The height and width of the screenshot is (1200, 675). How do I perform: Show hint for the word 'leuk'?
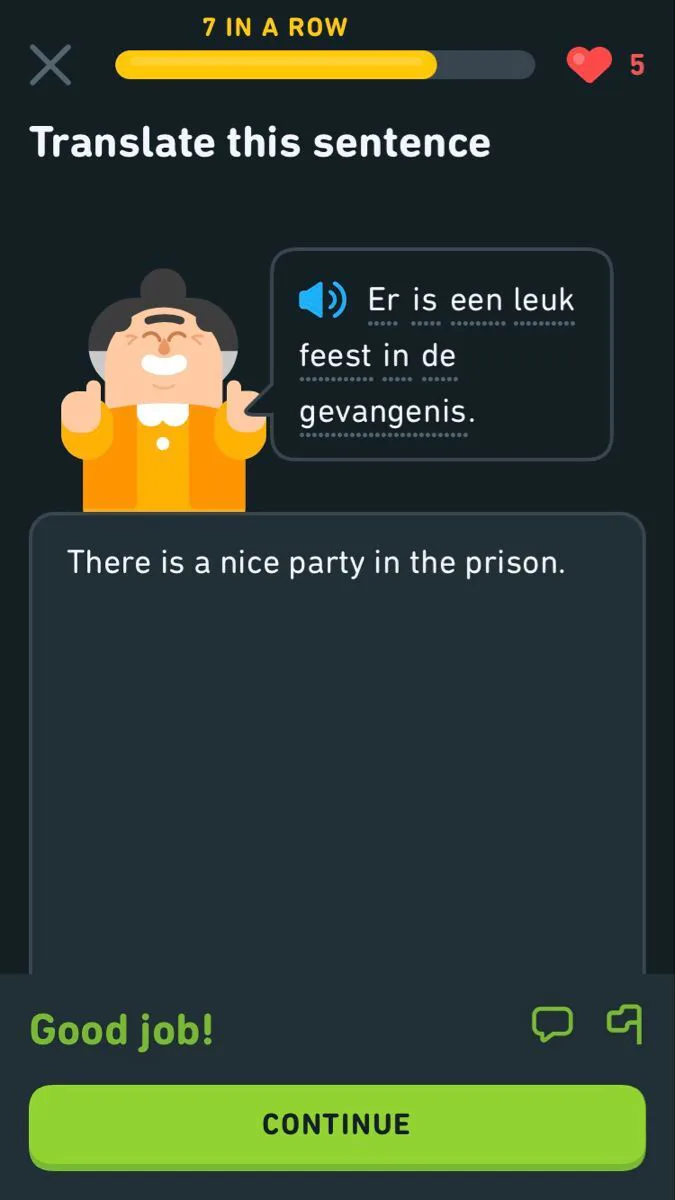coord(544,299)
